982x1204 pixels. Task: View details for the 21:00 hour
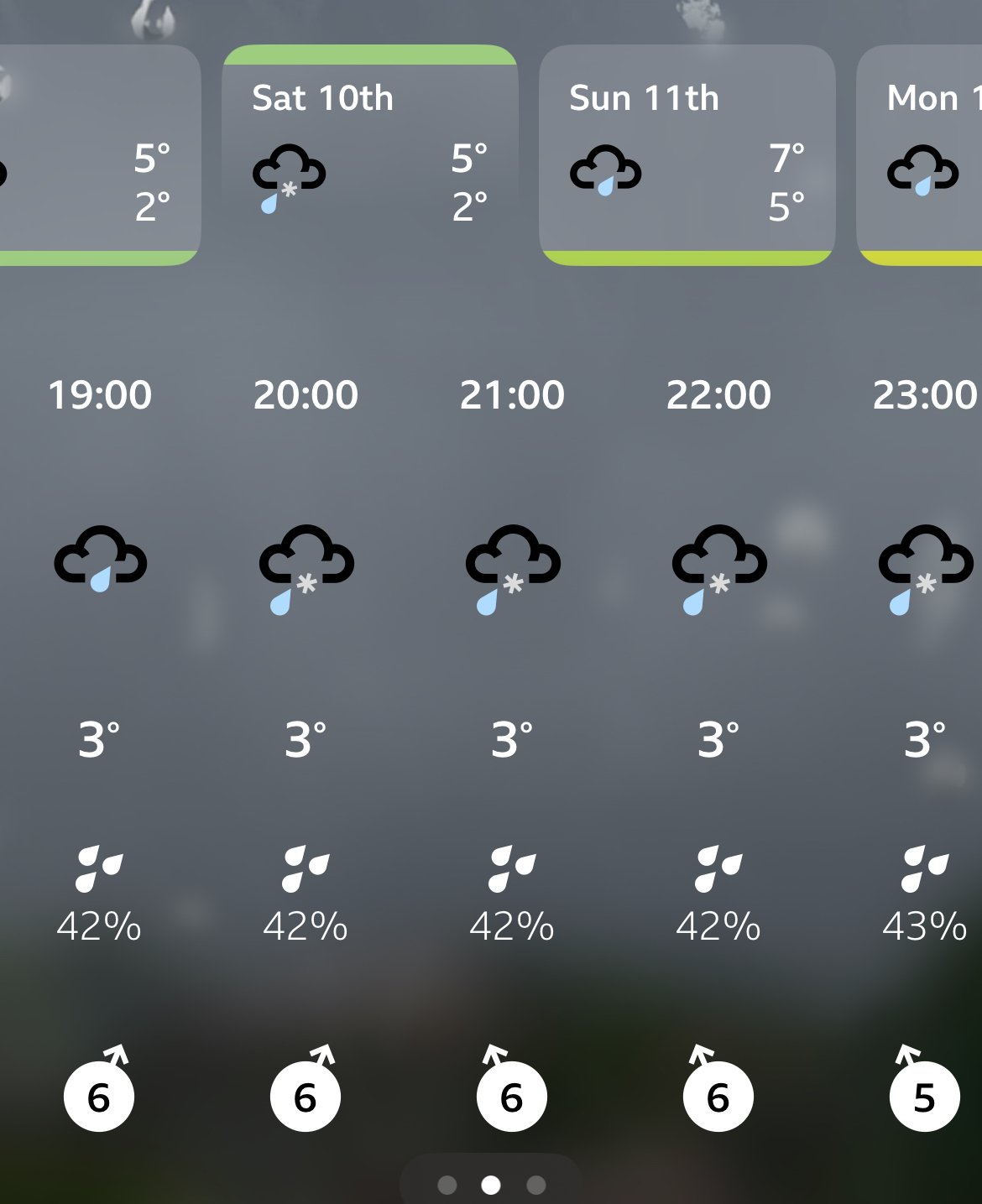point(512,738)
